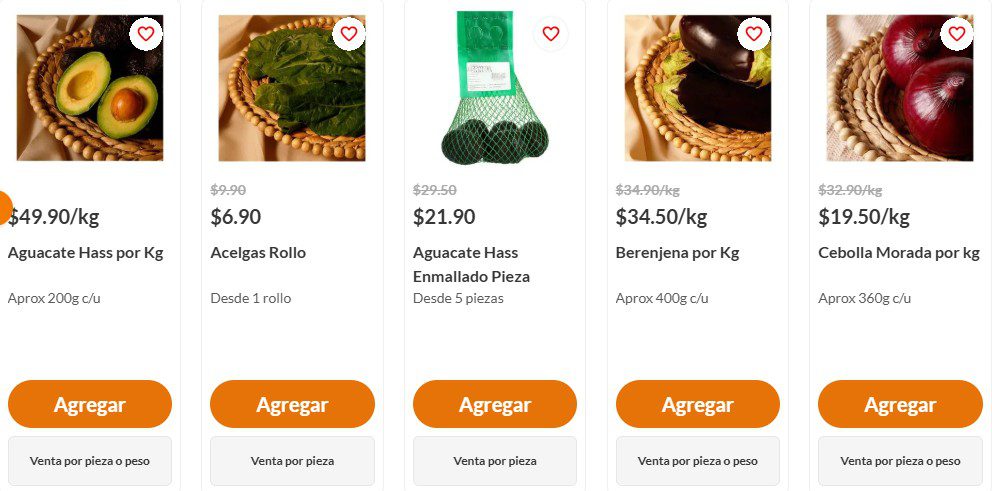Save Cebolla Morada por kg to wishlist
Image resolution: width=992 pixels, height=491 pixels.
(x=957, y=34)
